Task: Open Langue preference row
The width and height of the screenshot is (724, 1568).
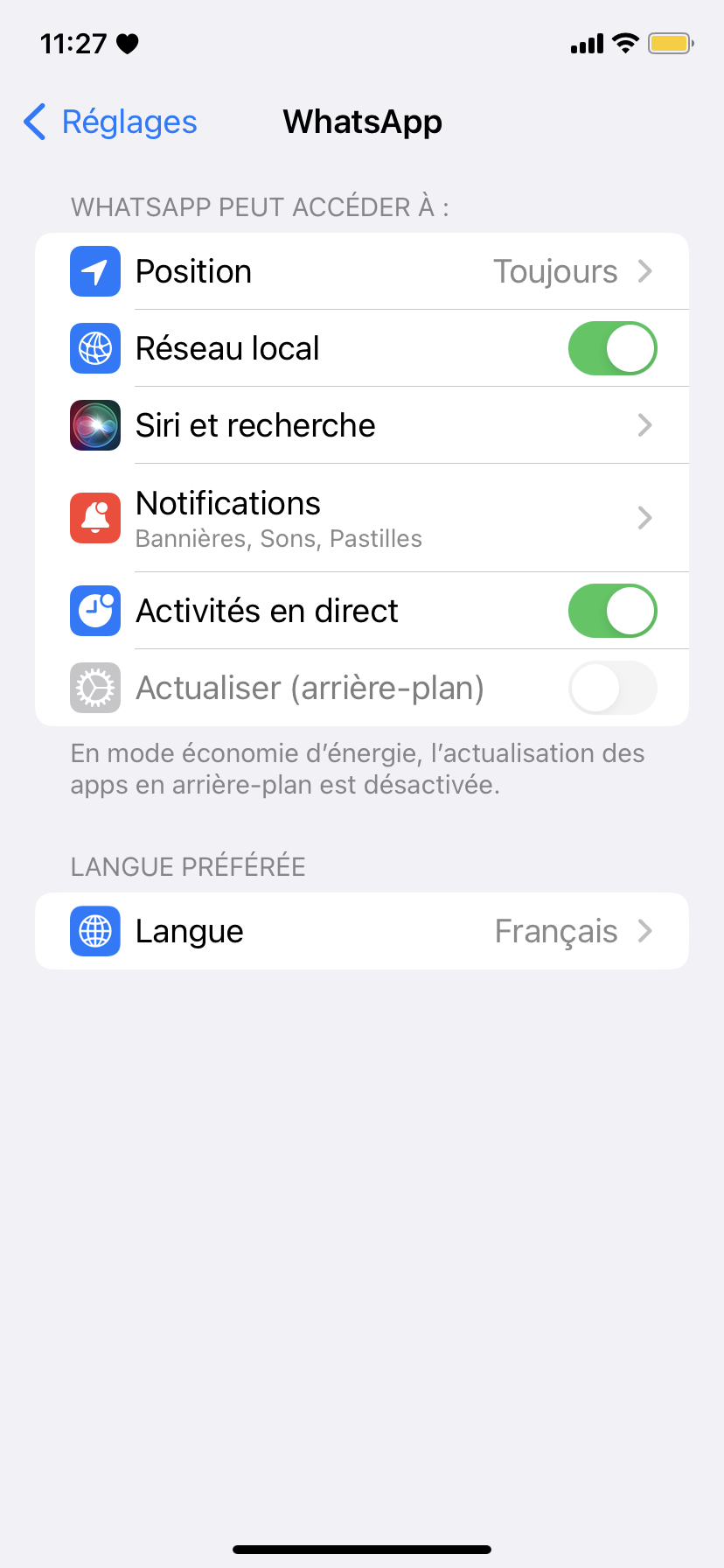Action: (362, 931)
